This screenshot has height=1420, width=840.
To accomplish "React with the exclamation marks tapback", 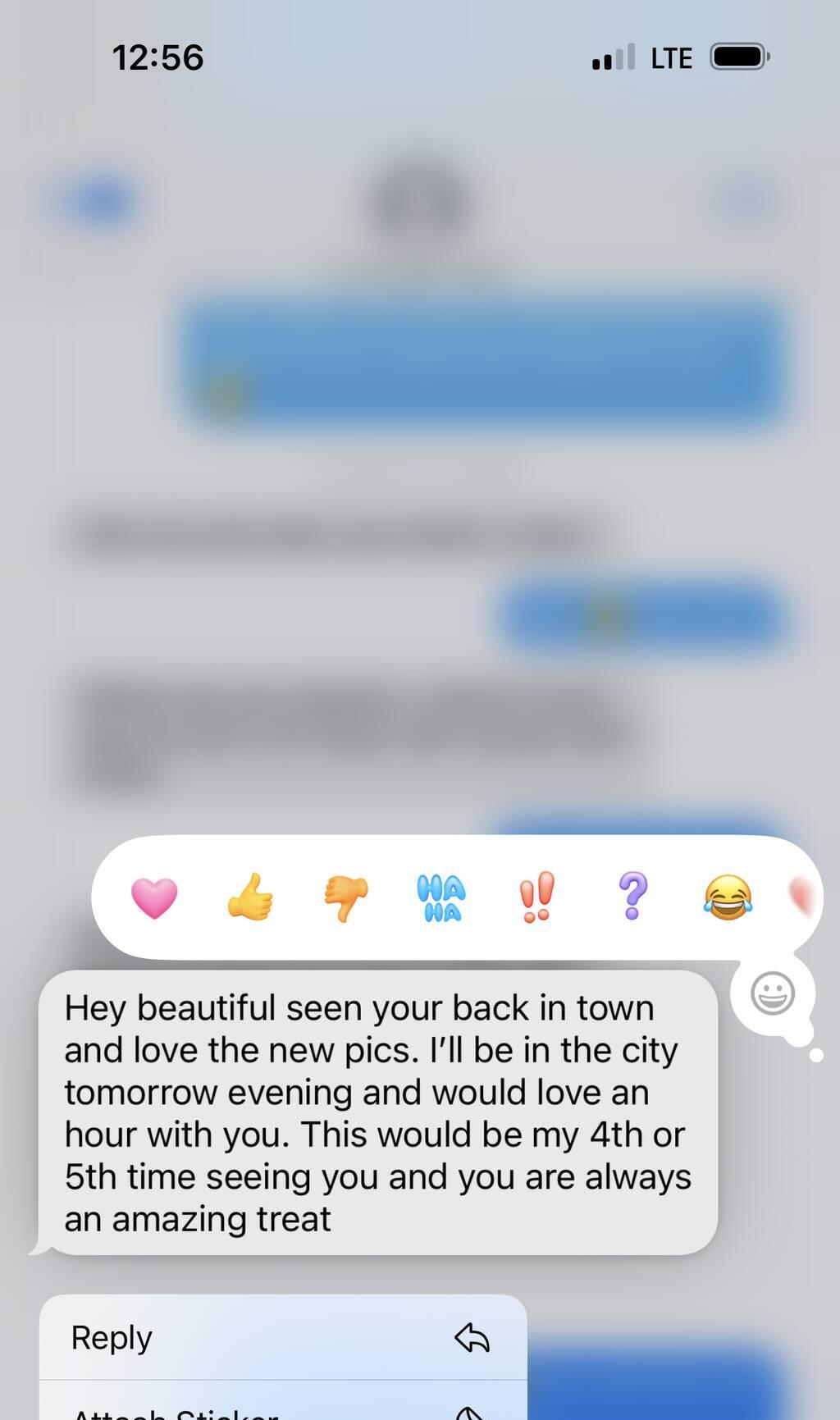I will coord(537,897).
